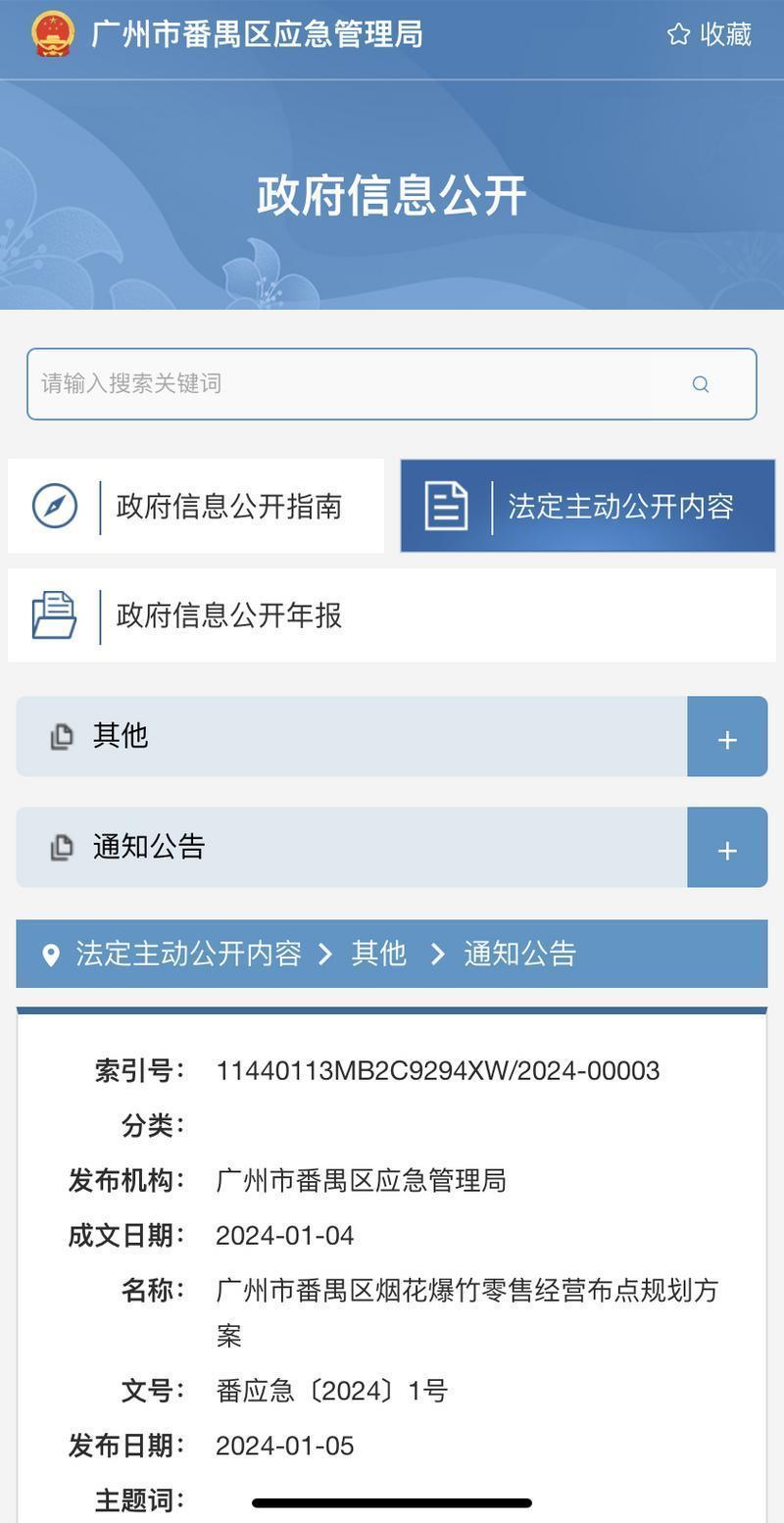Tap the magnifier search icon
The image size is (784, 1523).
(700, 384)
